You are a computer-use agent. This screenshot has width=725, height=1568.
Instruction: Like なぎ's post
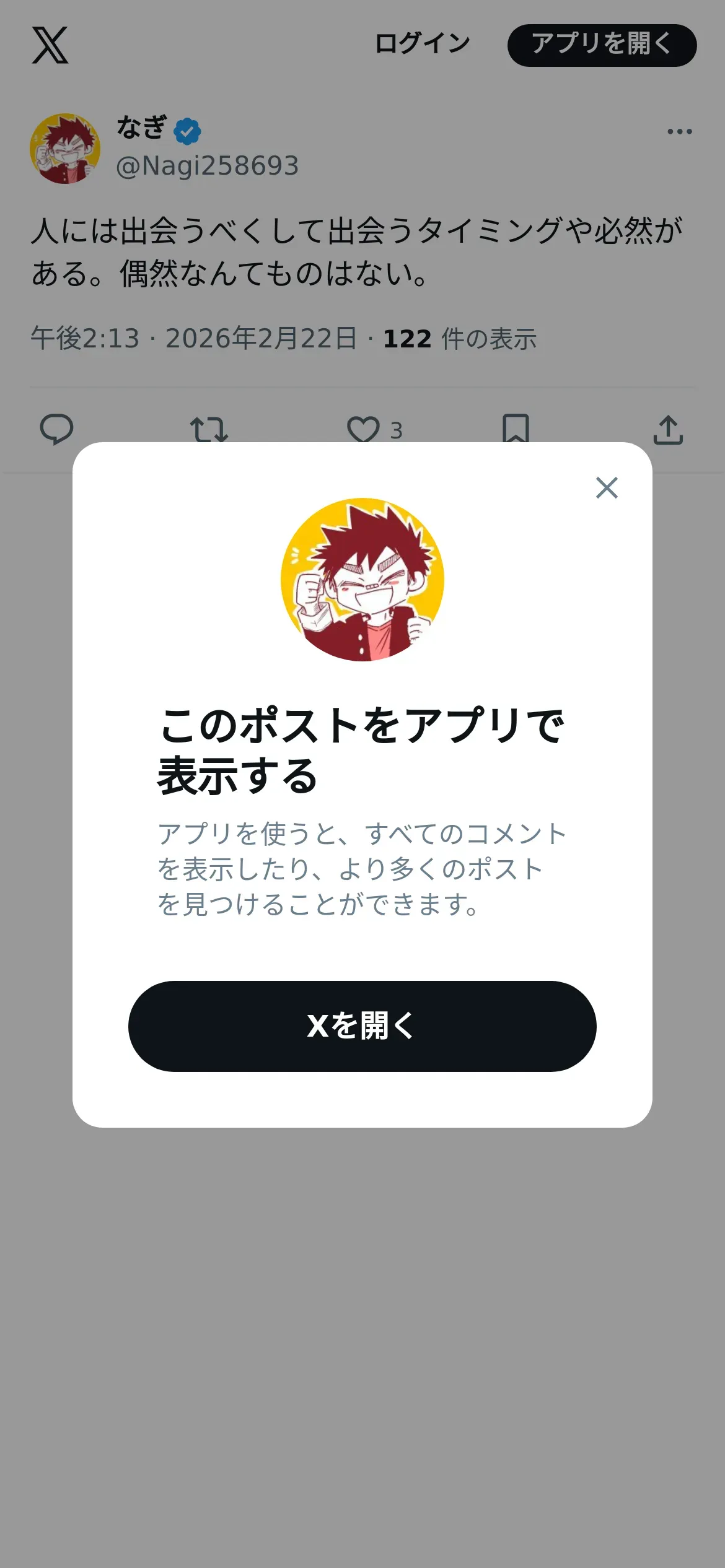364,429
